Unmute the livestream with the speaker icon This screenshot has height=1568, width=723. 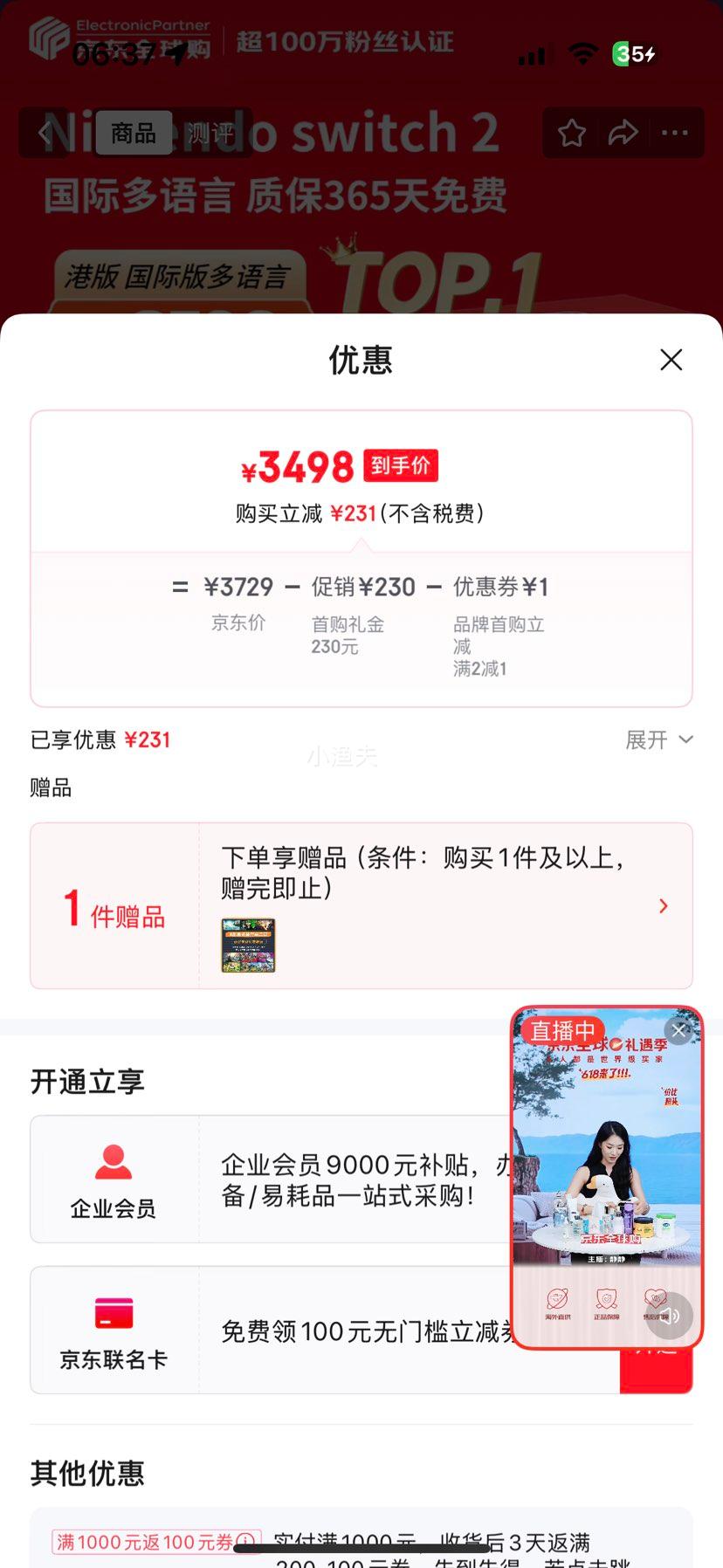point(670,1317)
